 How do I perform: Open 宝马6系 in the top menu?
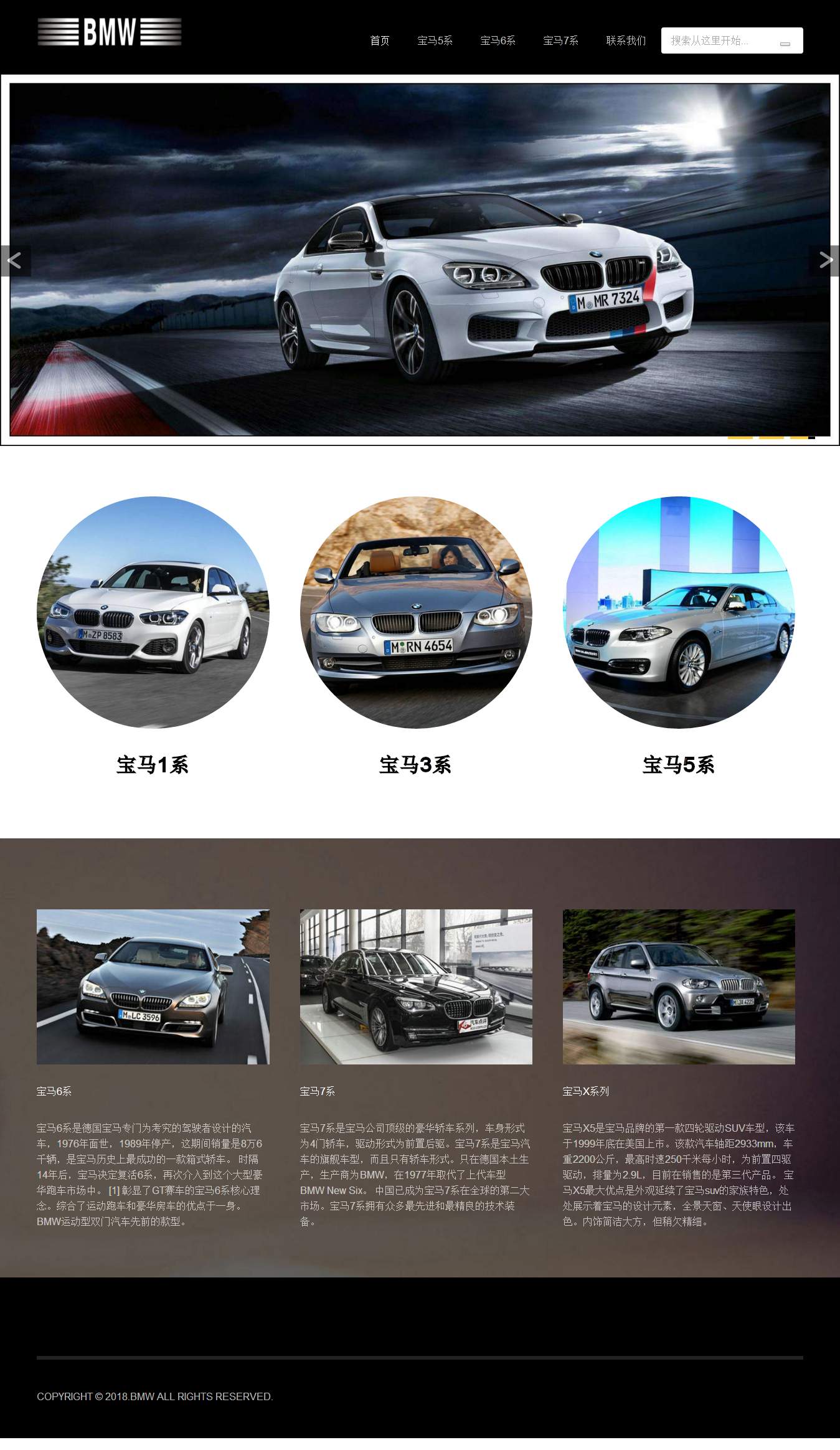(x=498, y=40)
